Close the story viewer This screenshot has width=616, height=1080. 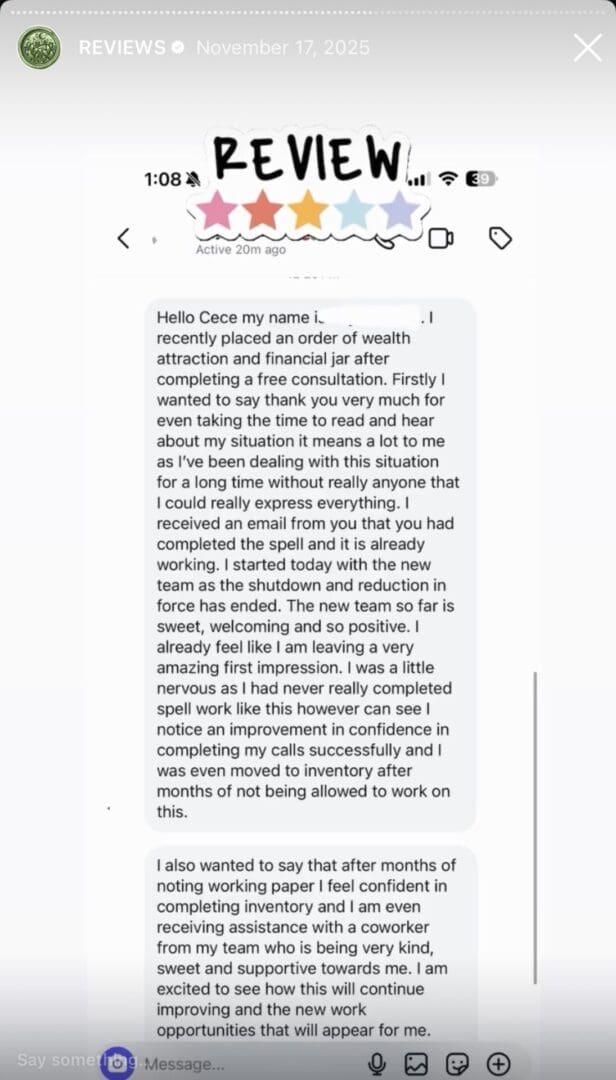click(587, 47)
